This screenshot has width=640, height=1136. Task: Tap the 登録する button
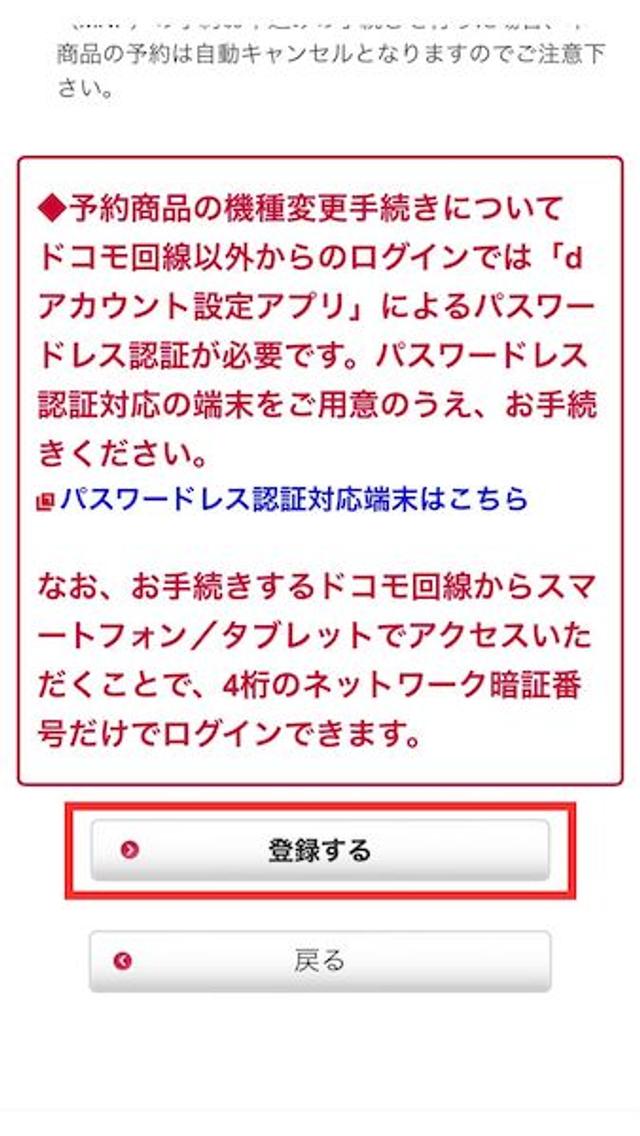click(320, 850)
